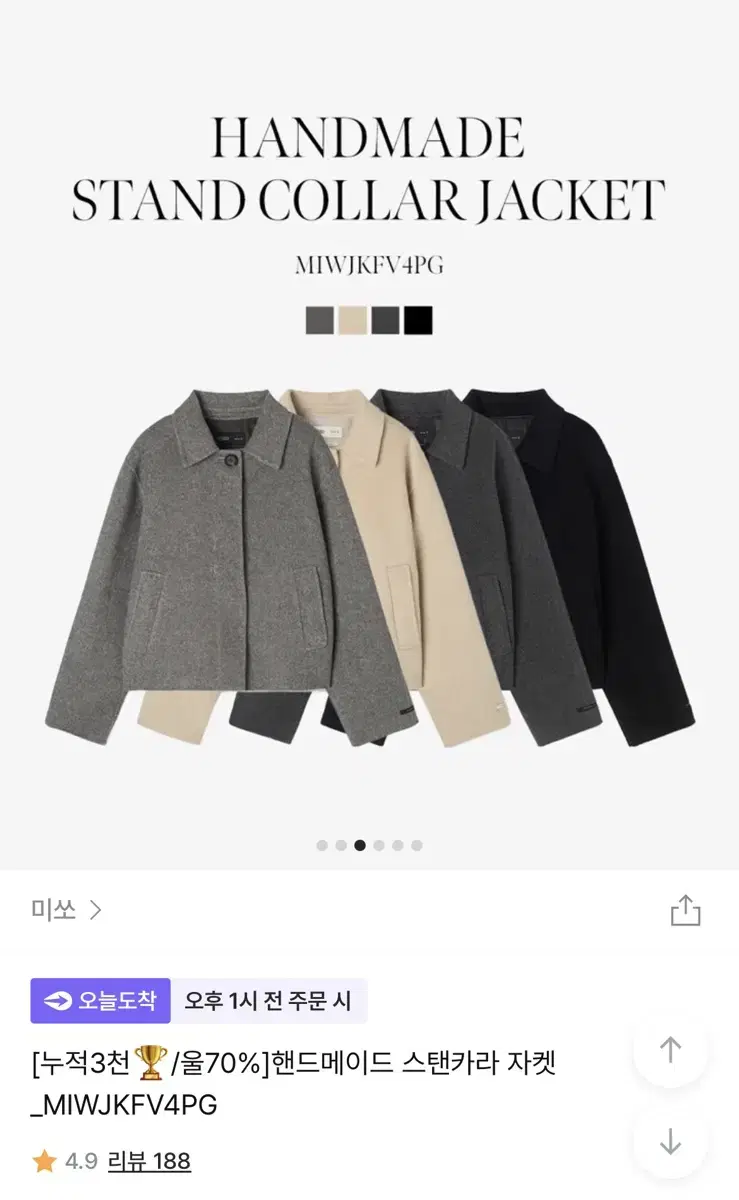
Task: Click the delivery icon on the 오늘도착 badge
Action: 56,1000
